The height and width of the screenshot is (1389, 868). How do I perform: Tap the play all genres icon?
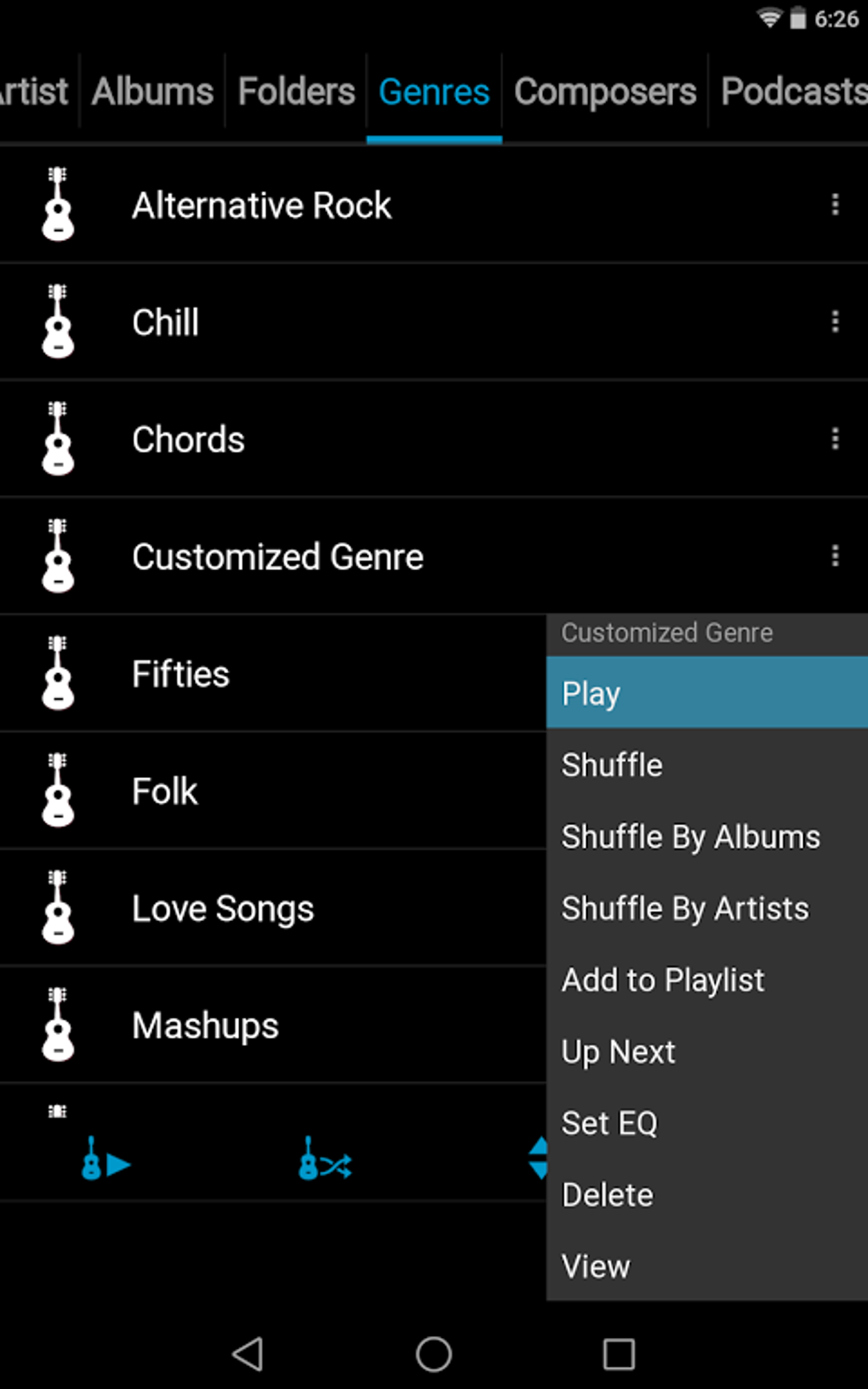pos(106,1161)
